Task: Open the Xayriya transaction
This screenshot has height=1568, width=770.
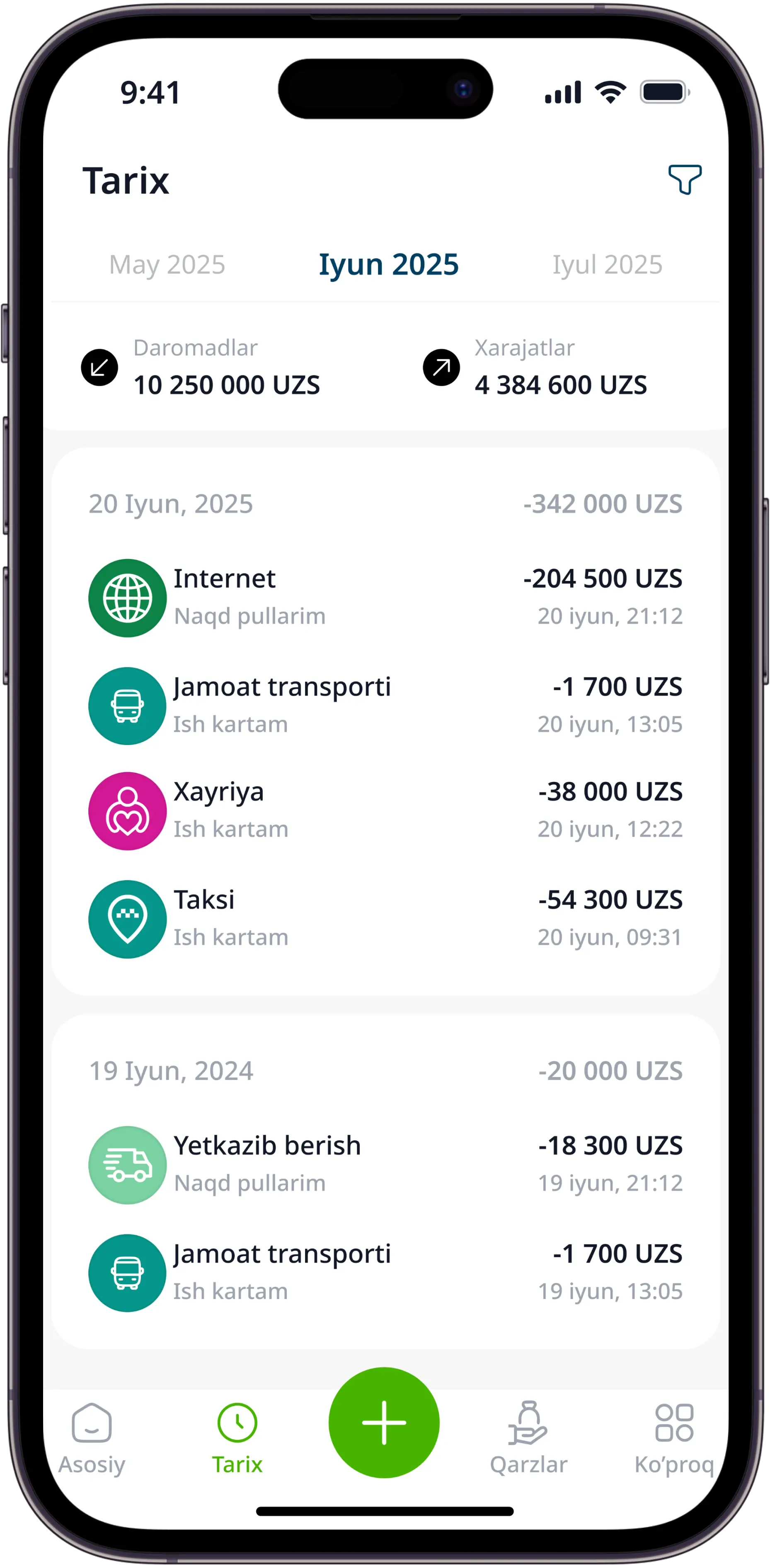Action: (385, 810)
